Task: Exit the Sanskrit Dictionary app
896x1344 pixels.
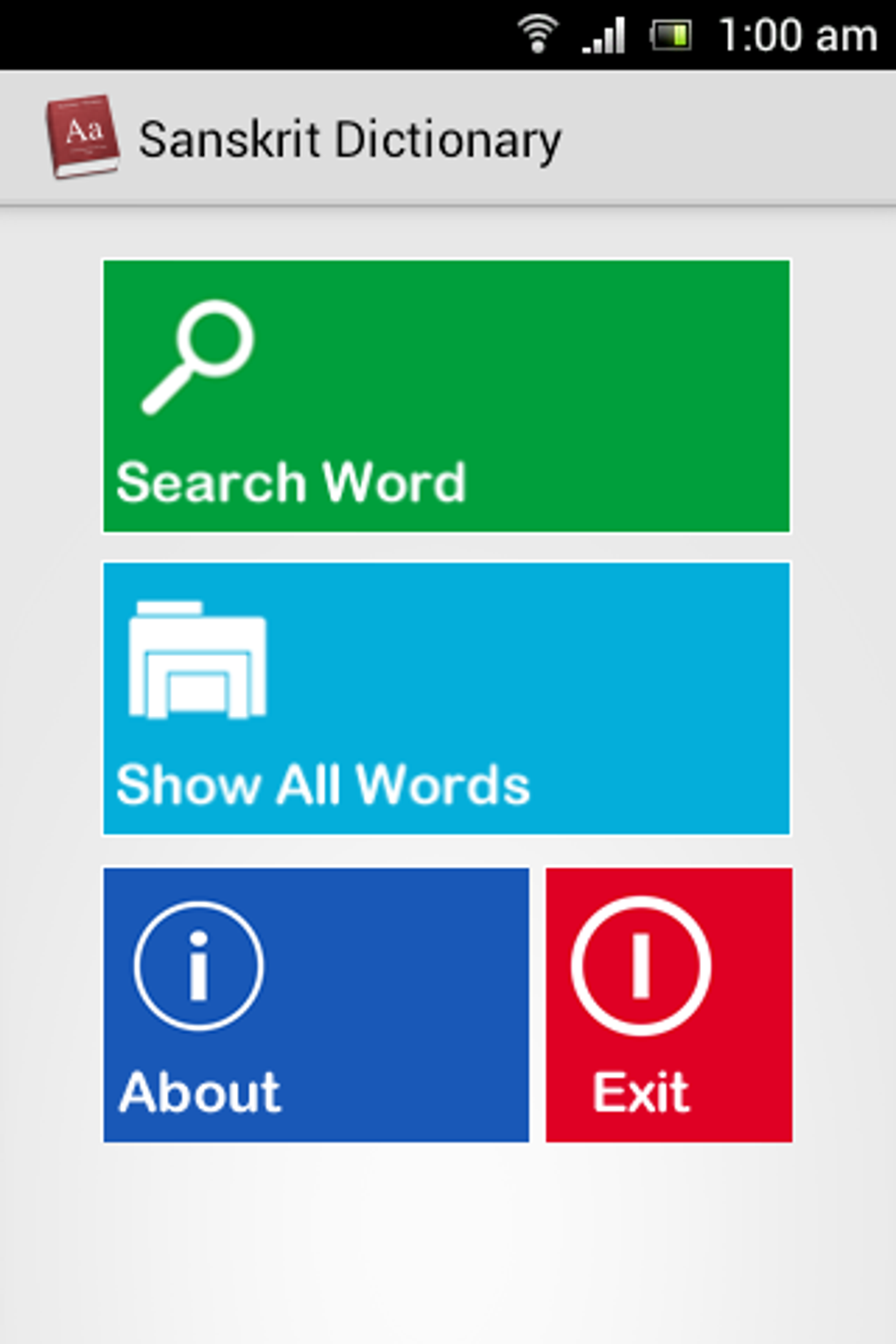Action: 668,1005
